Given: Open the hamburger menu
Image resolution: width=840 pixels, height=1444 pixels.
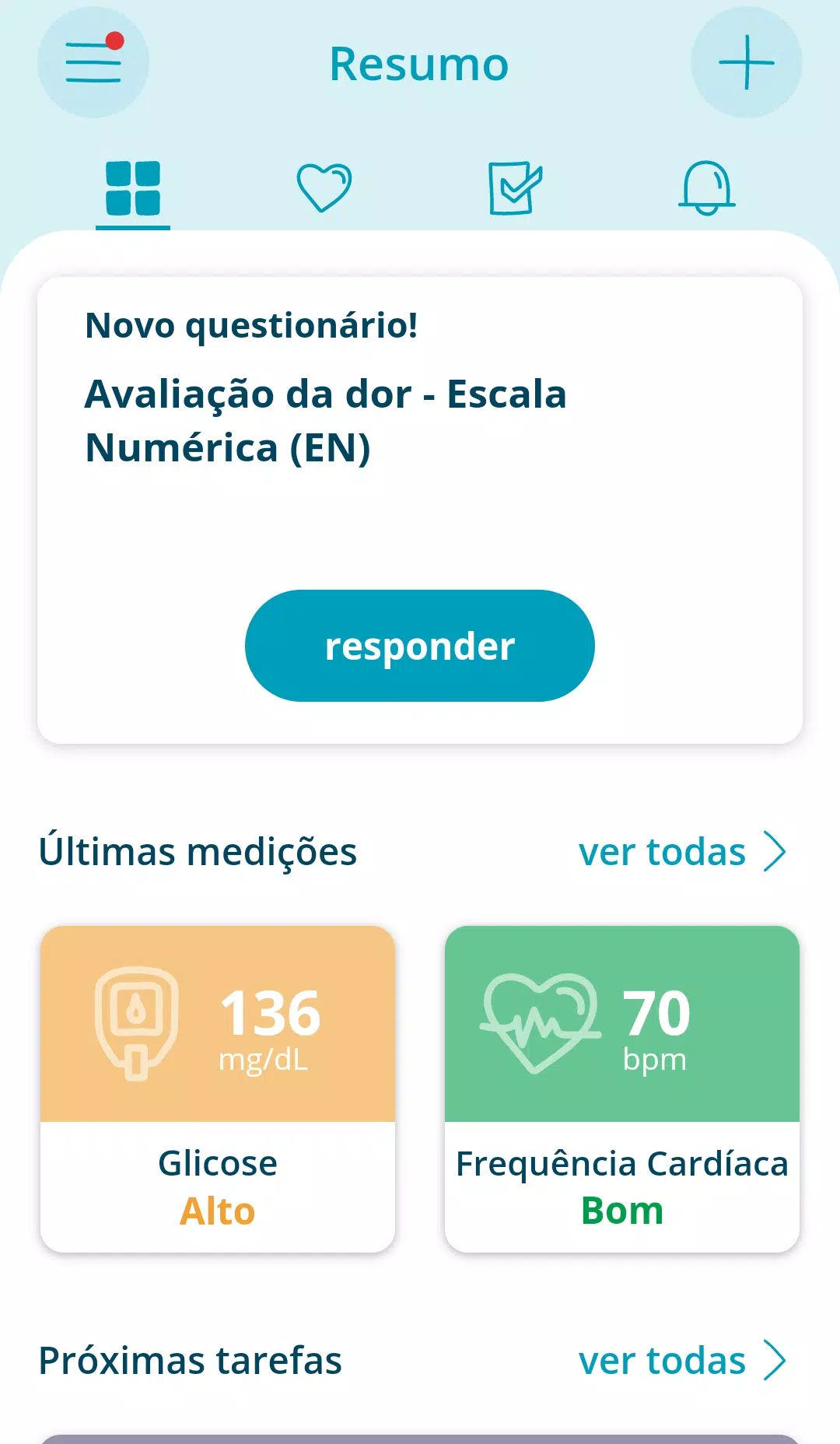Looking at the screenshot, I should [93, 62].
